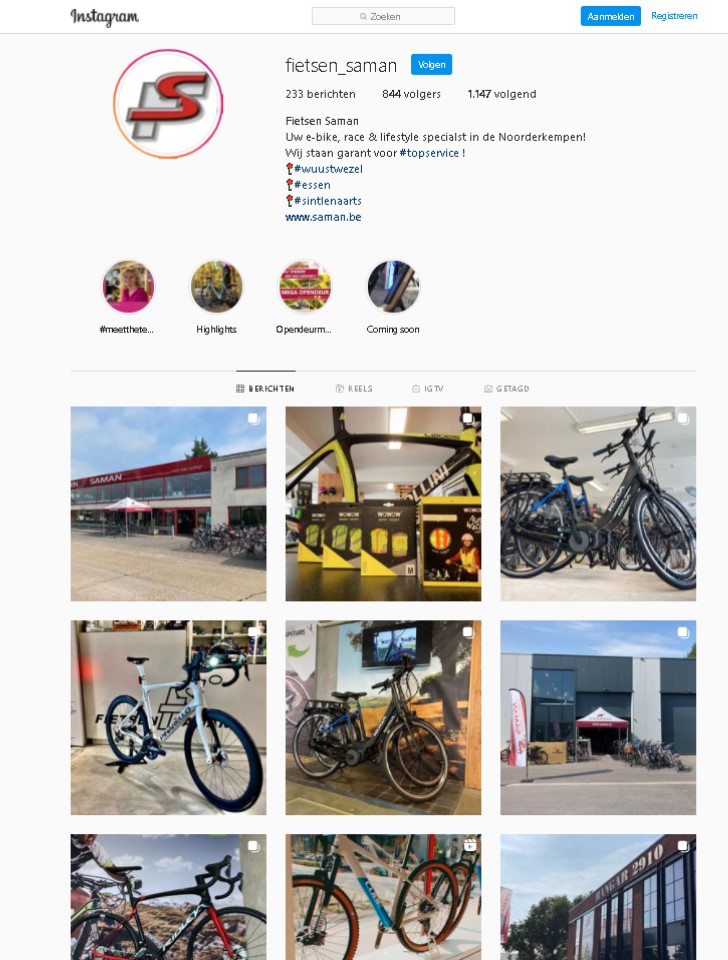Screen dimensions: 728x960
Task: Switch to the IGTV tab
Action: click(427, 389)
